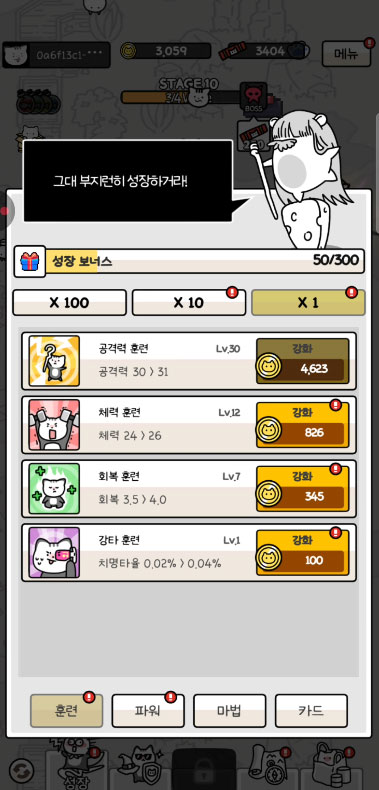
Task: Claim the 성장 보너스 gift box
Action: [30, 261]
